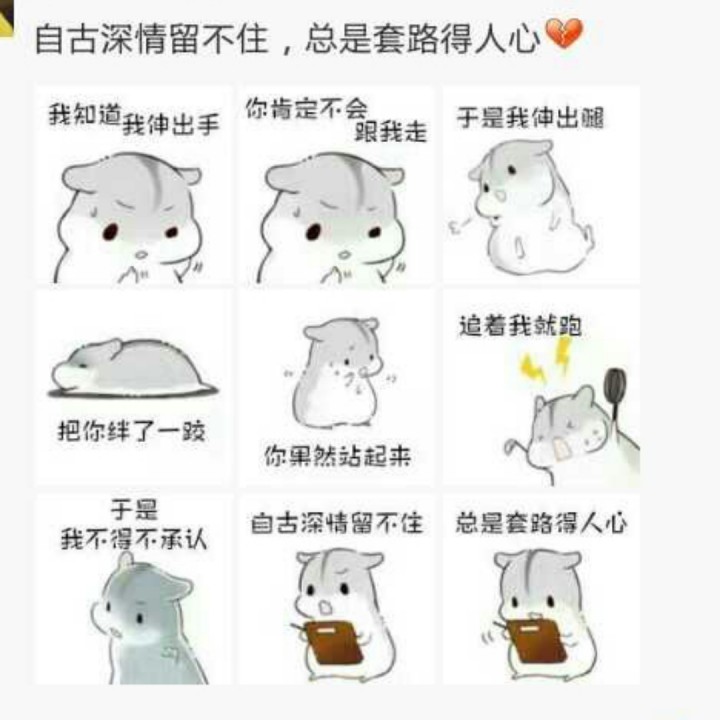Screen dimensions: 720x720
Task: Enlarge the picture captioned 追着我就跑
Action: tap(541, 387)
